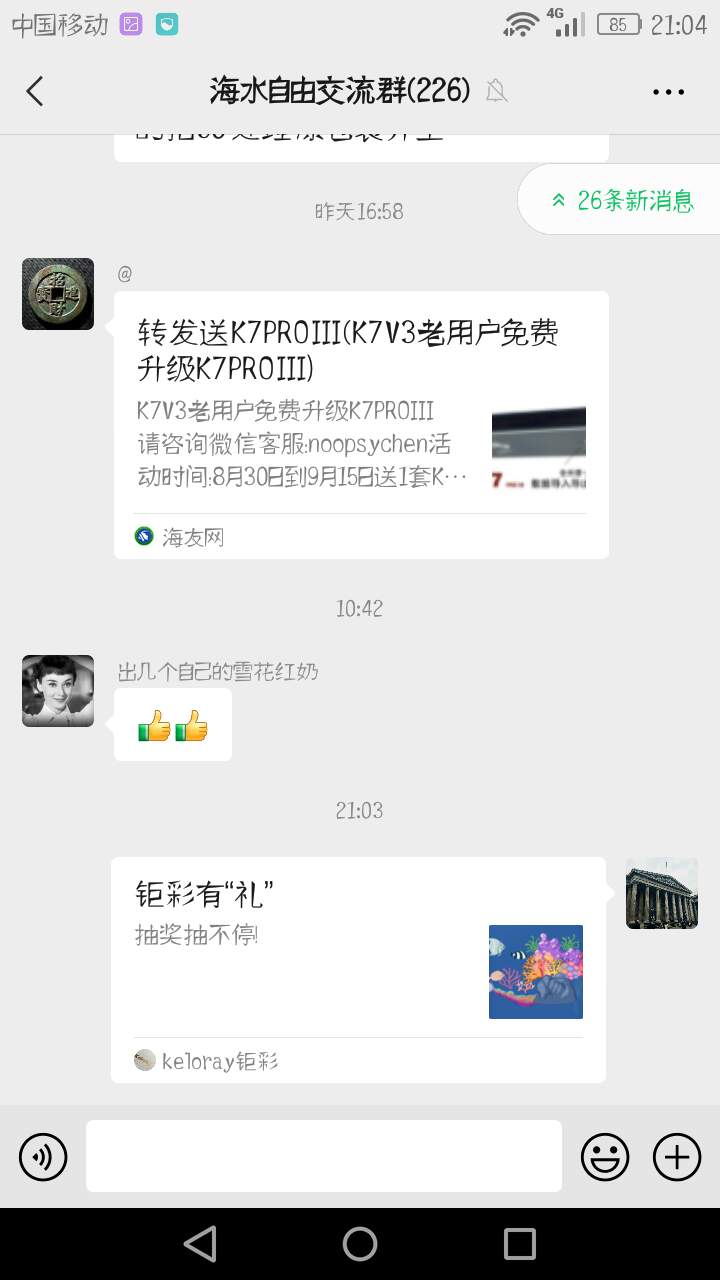Tap the system home button

(x=360, y=1244)
